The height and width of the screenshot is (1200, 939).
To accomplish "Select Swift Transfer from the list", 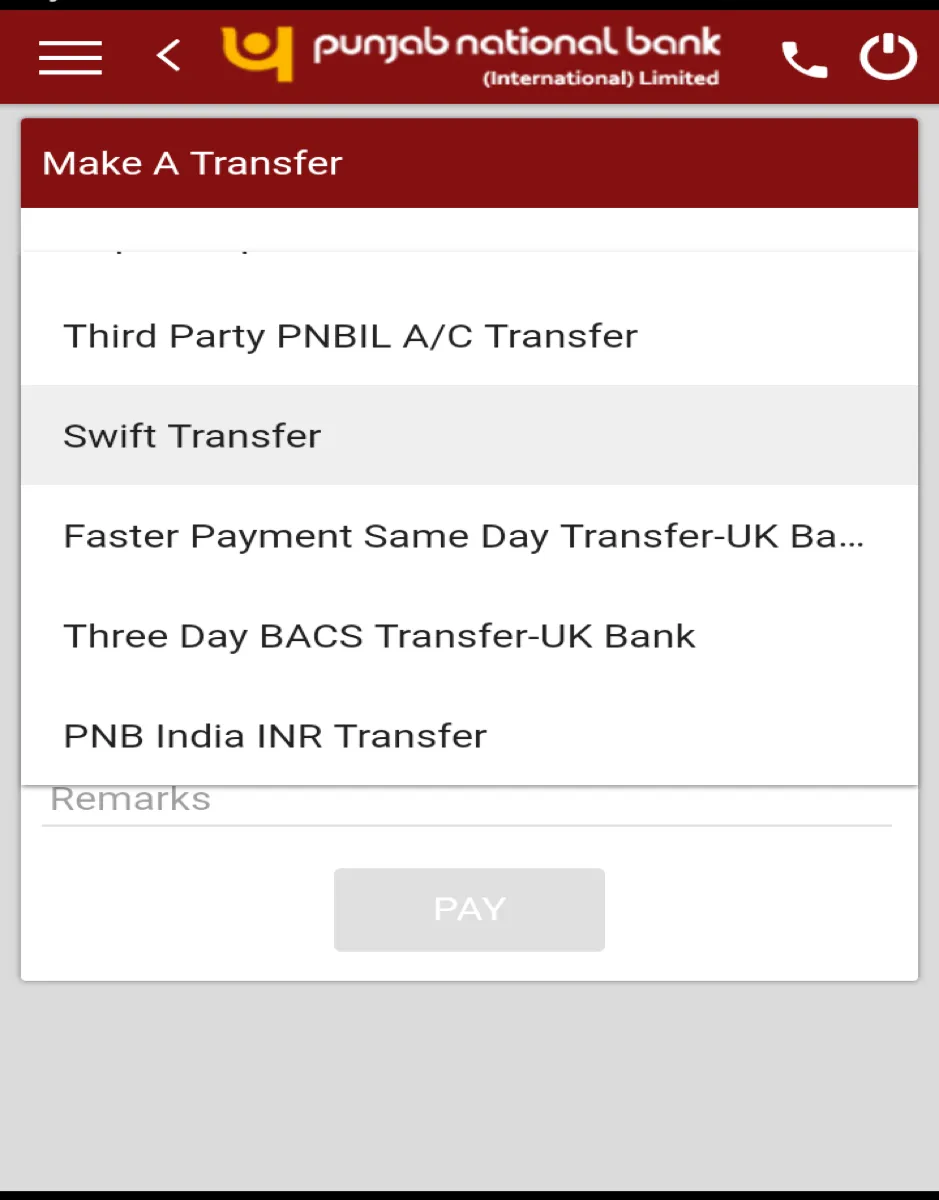I will coord(192,435).
